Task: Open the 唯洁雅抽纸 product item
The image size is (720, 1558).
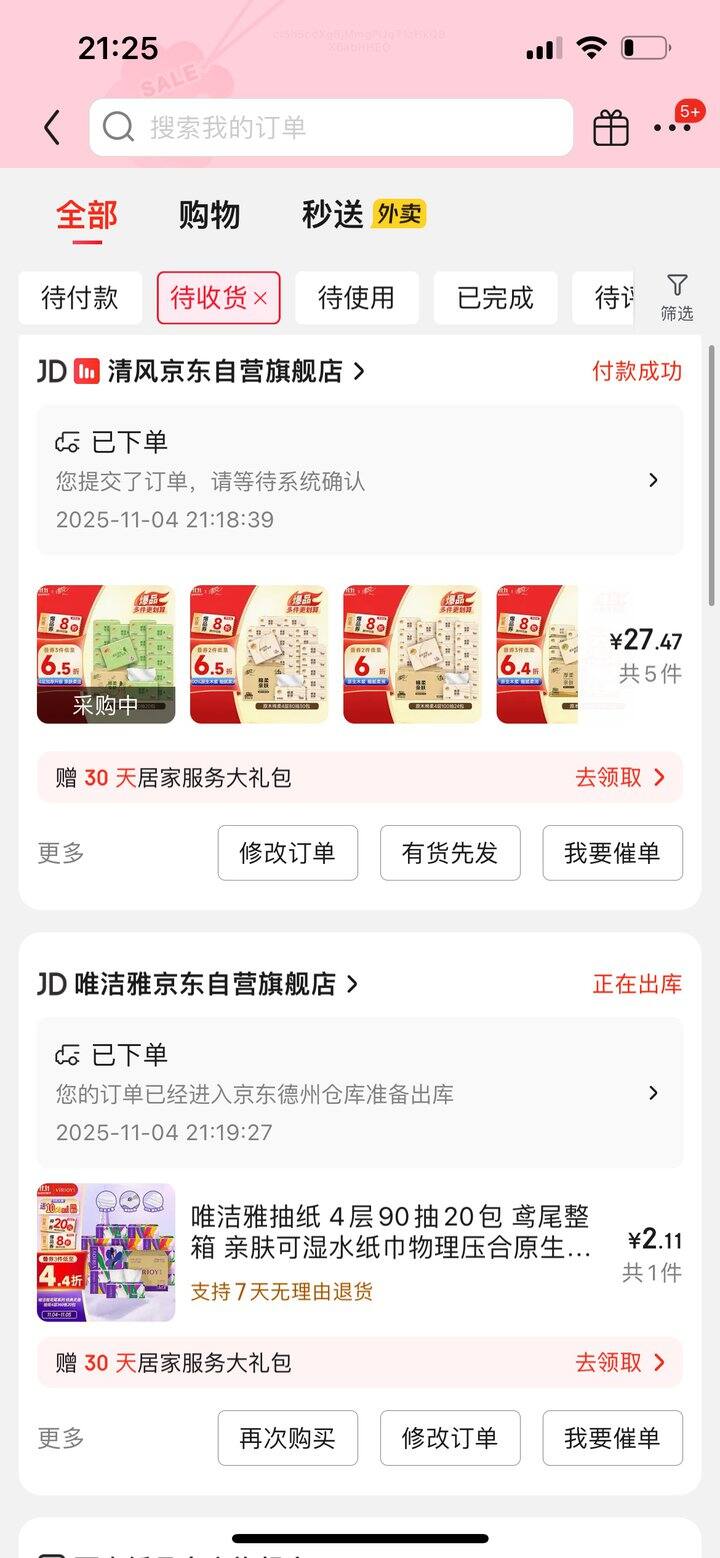Action: click(x=390, y=1232)
